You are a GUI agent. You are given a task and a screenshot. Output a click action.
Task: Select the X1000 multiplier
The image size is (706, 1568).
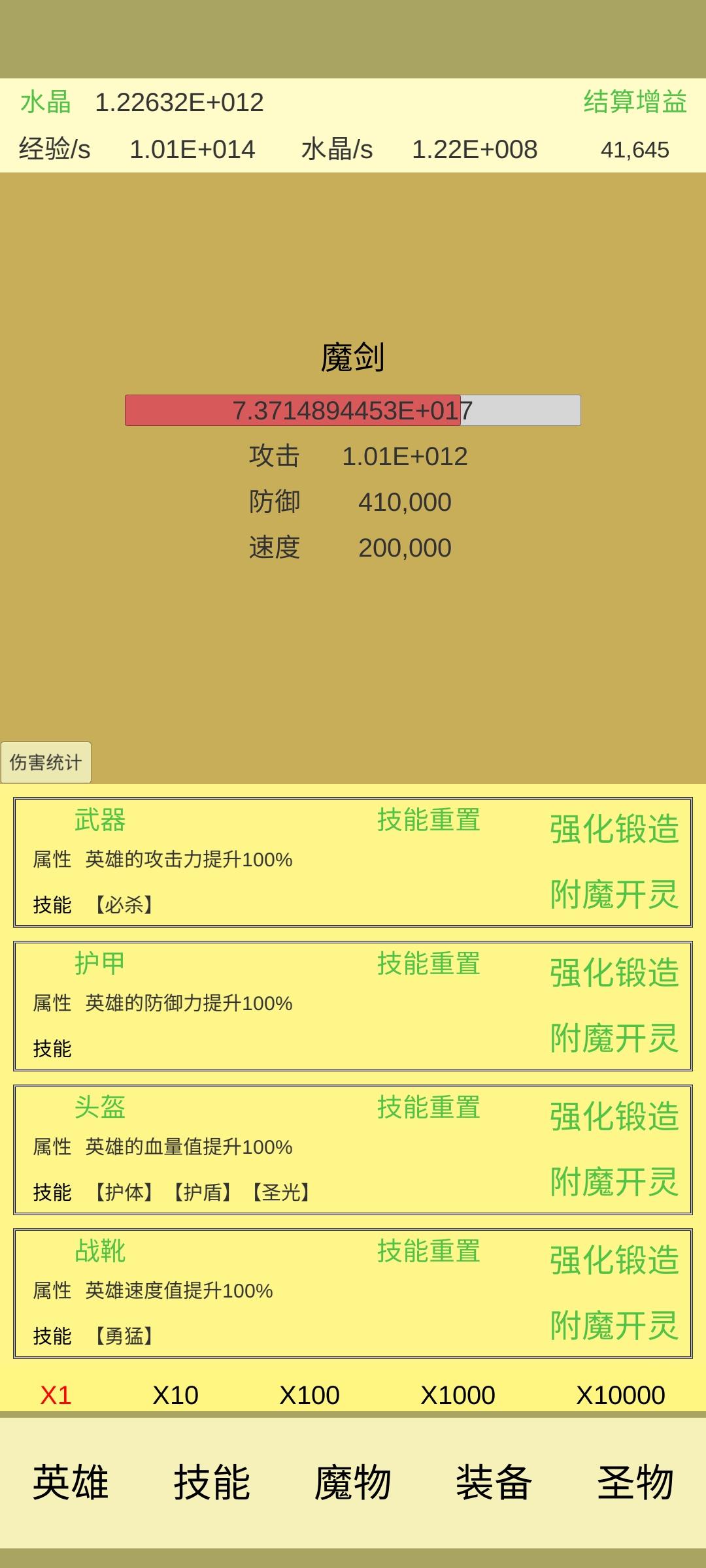(x=458, y=1396)
